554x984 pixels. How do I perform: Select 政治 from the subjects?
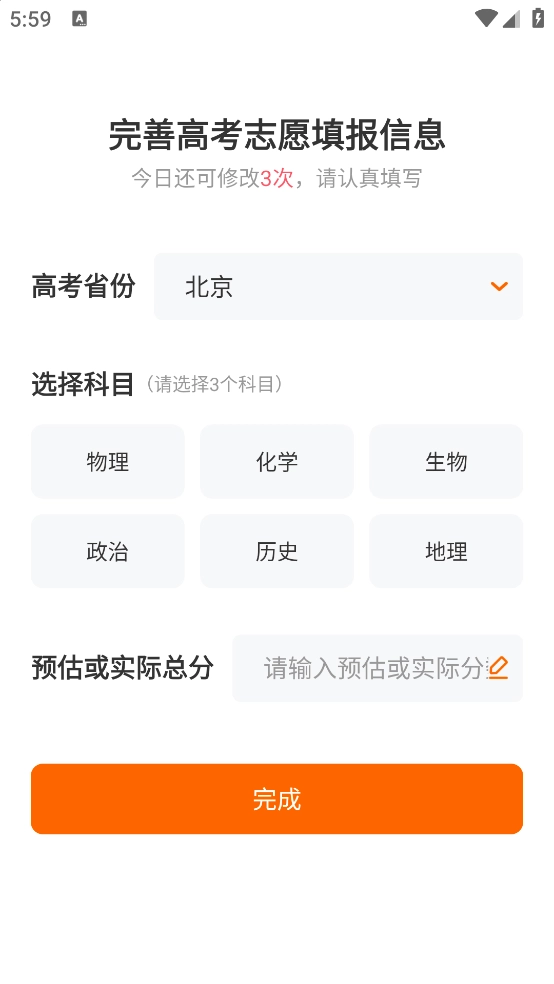pos(108,551)
